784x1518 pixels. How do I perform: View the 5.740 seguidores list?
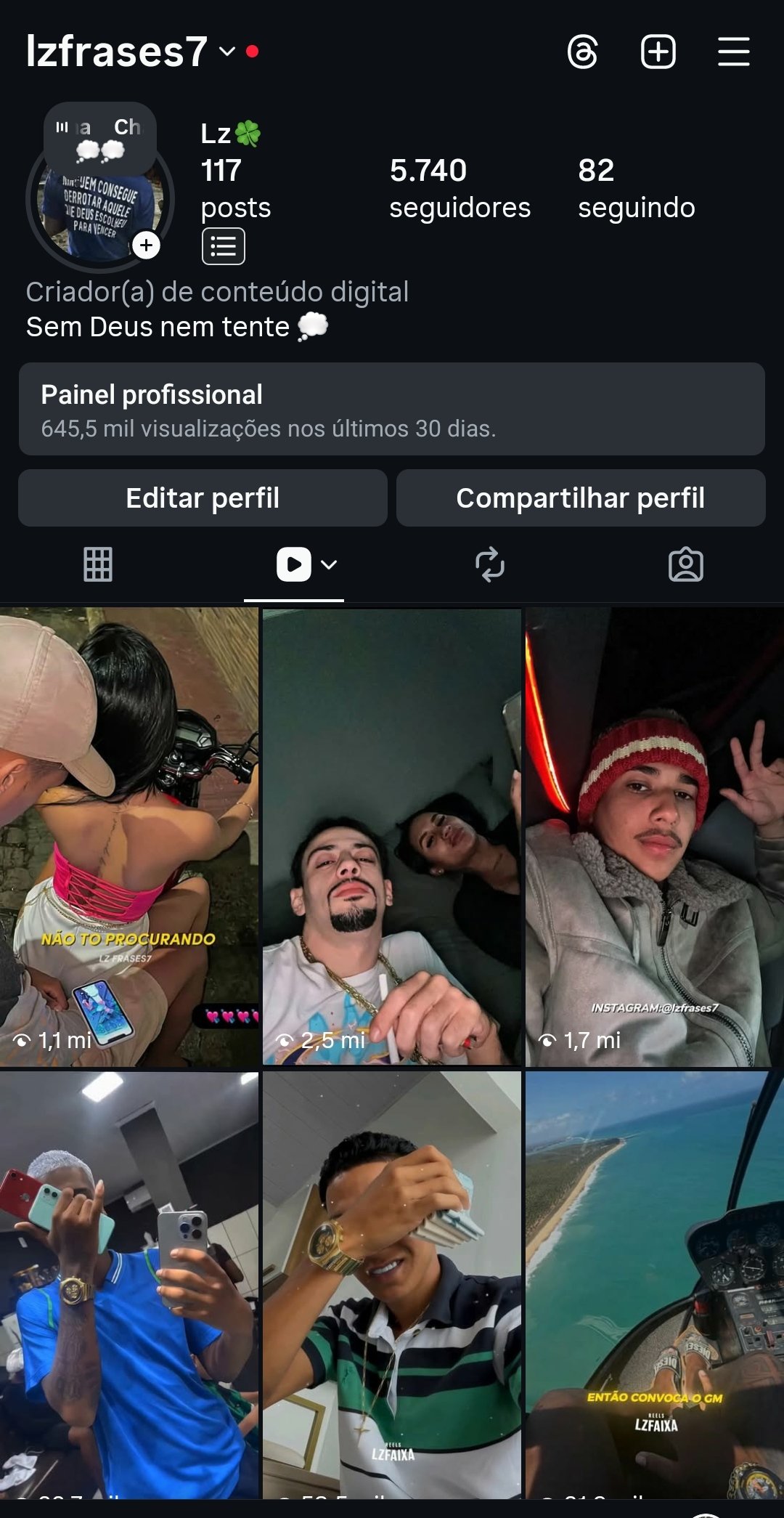point(460,189)
